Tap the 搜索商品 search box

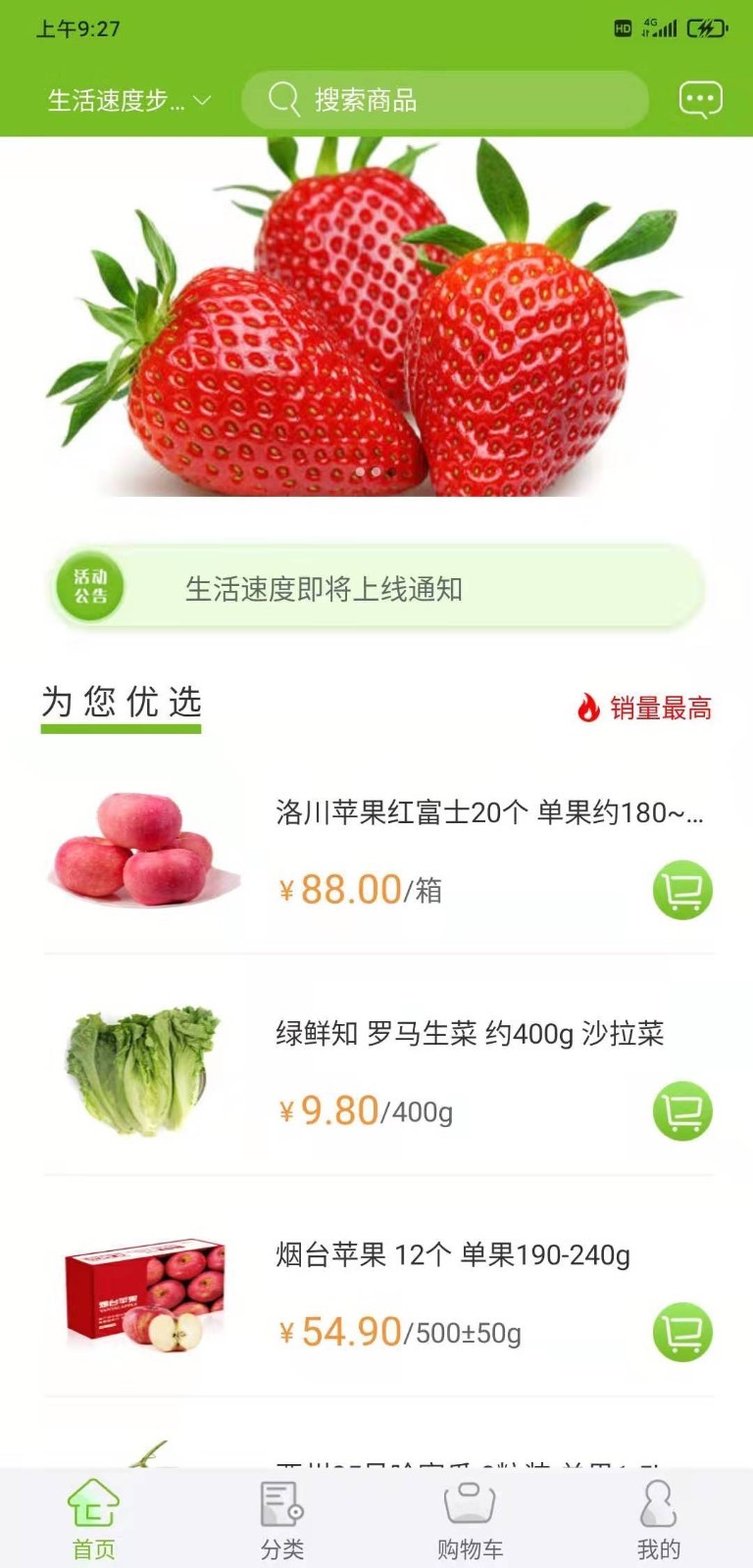(445, 100)
